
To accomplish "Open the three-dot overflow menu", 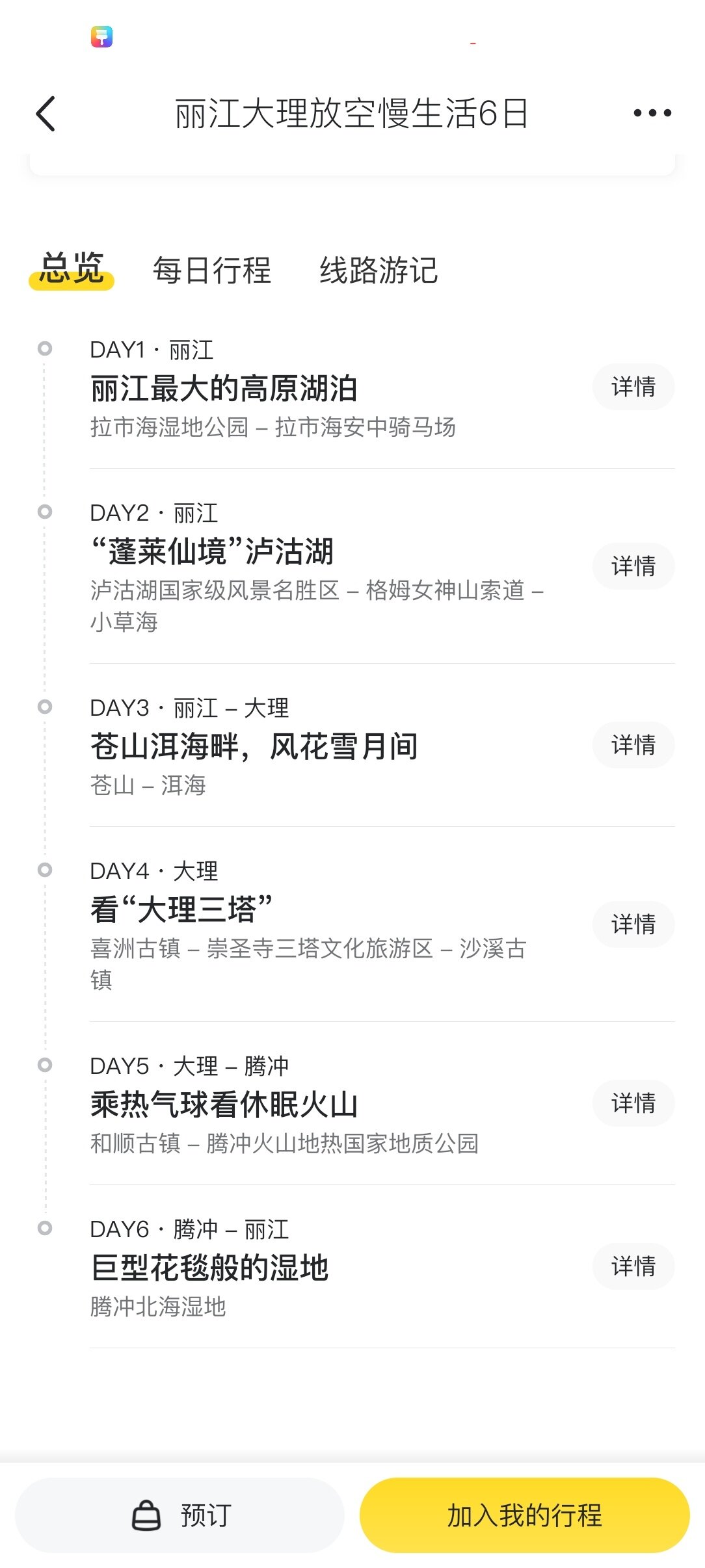I will pyautogui.click(x=652, y=113).
